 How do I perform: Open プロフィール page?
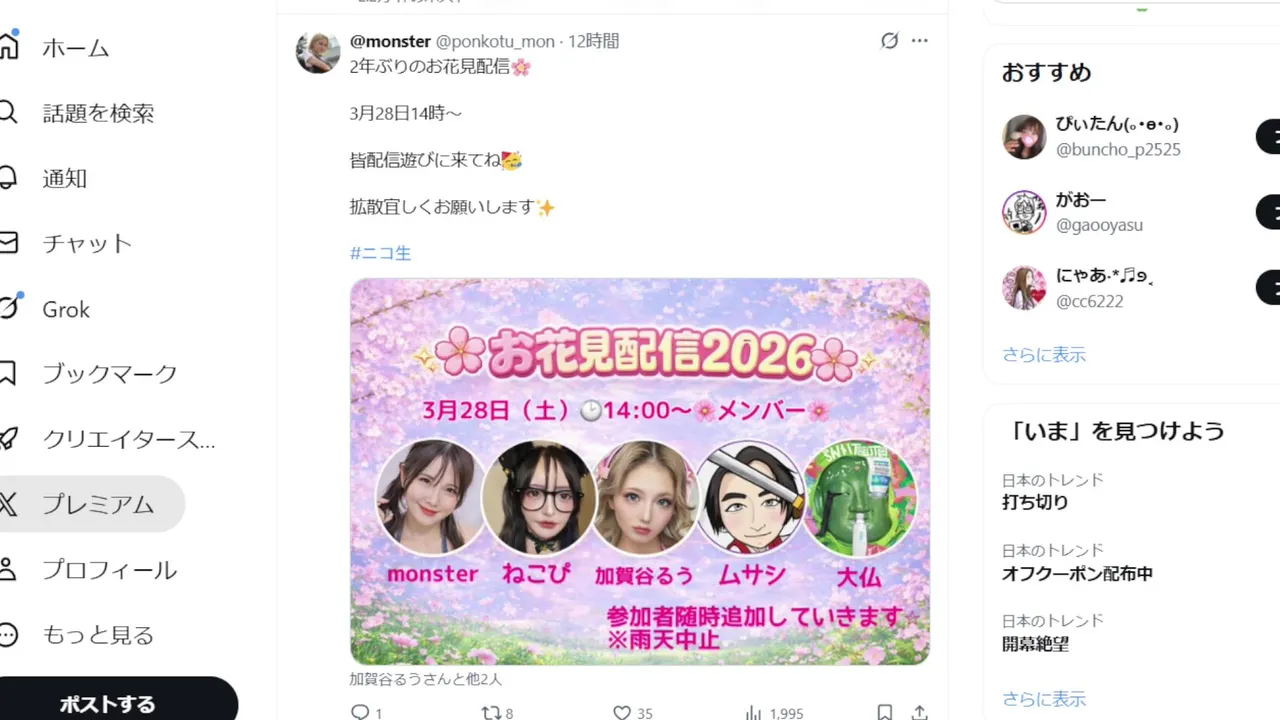[109, 570]
